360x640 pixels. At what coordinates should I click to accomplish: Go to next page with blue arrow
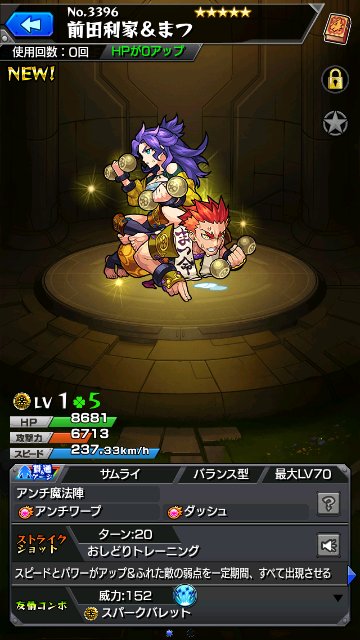(x=352, y=575)
